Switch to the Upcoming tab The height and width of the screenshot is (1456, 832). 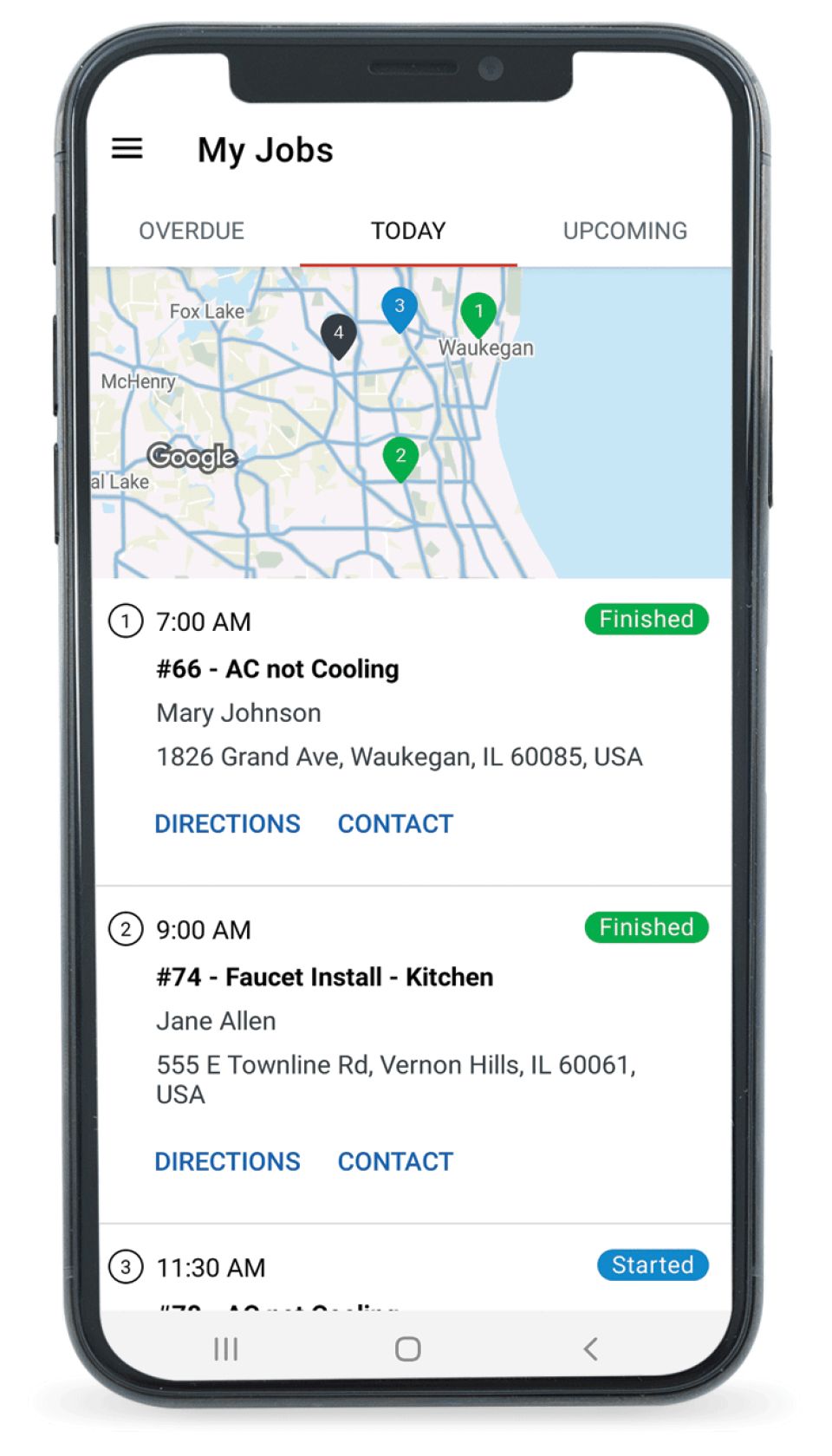tap(625, 231)
